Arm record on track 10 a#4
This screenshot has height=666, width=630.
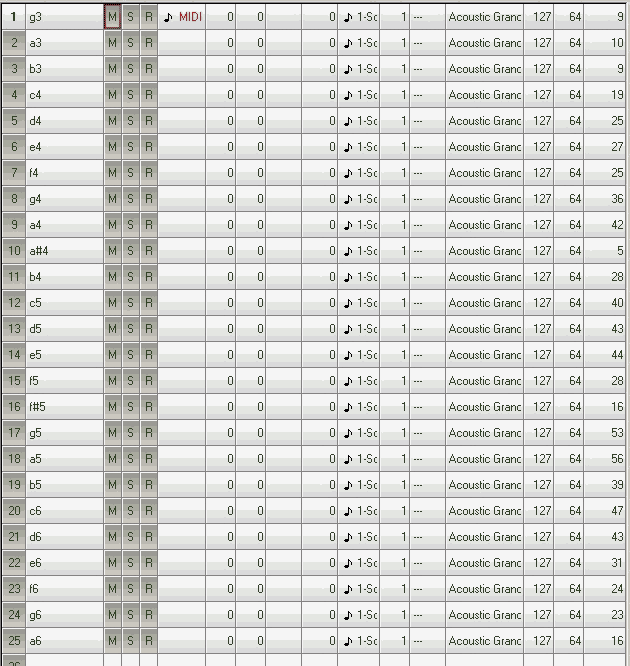click(x=148, y=251)
